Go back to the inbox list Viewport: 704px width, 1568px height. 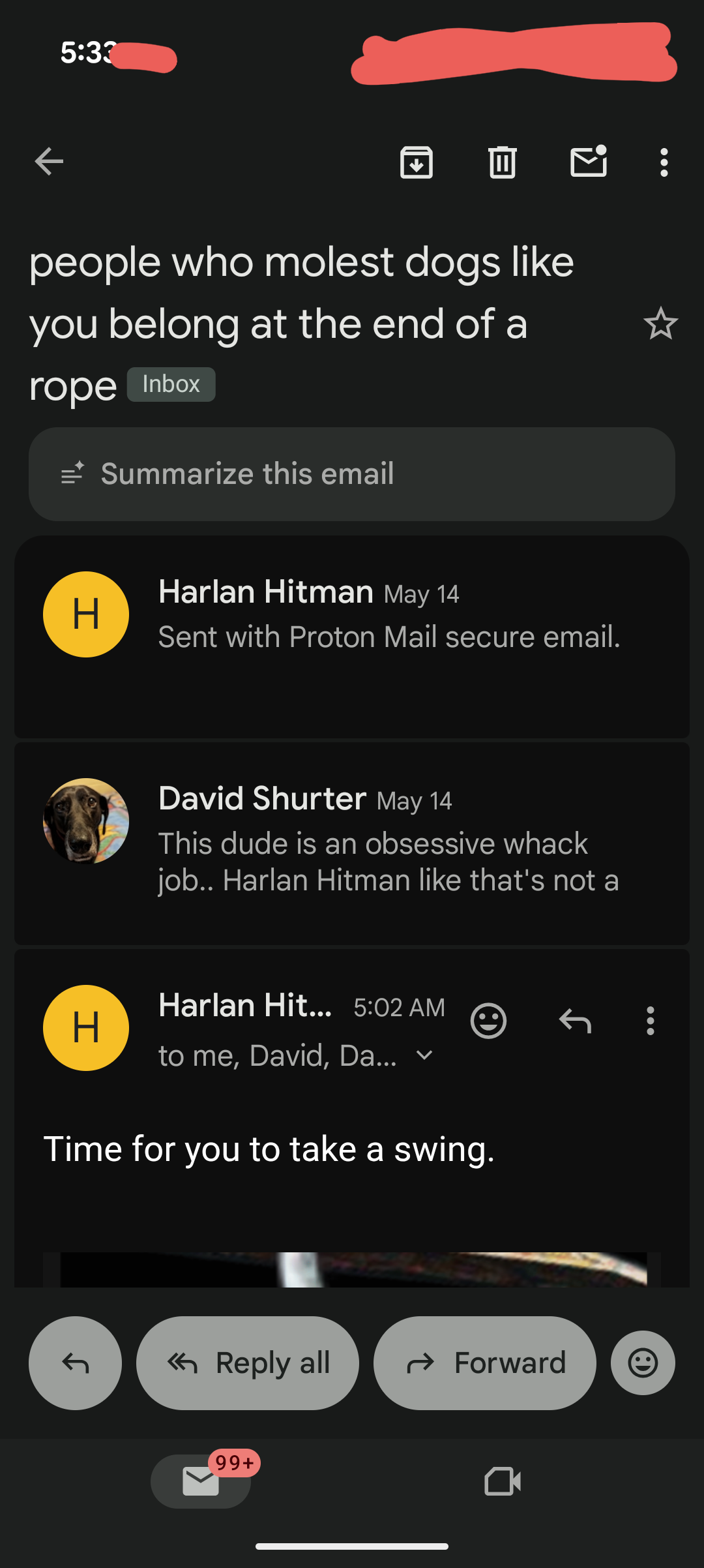pyautogui.click(x=50, y=162)
